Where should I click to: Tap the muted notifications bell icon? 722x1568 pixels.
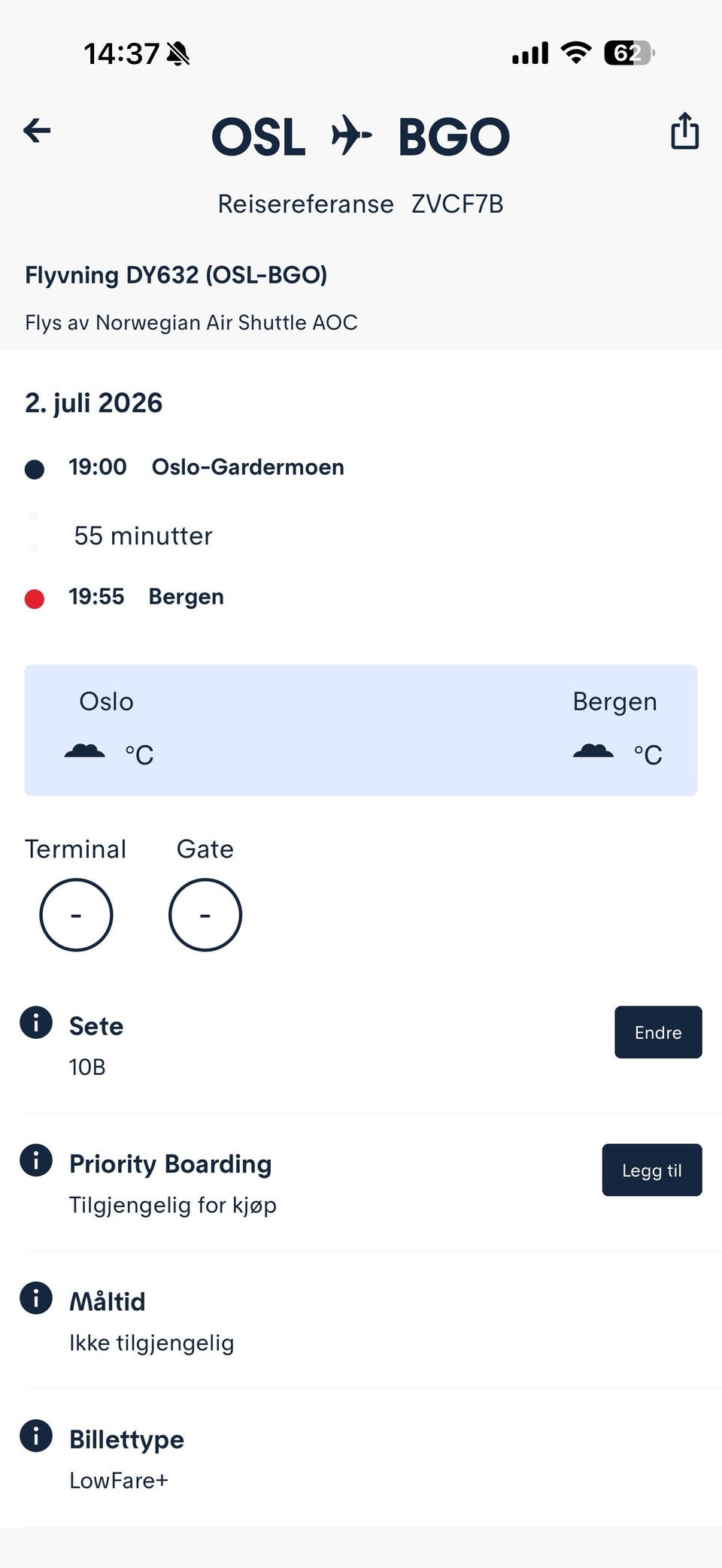[x=177, y=53]
